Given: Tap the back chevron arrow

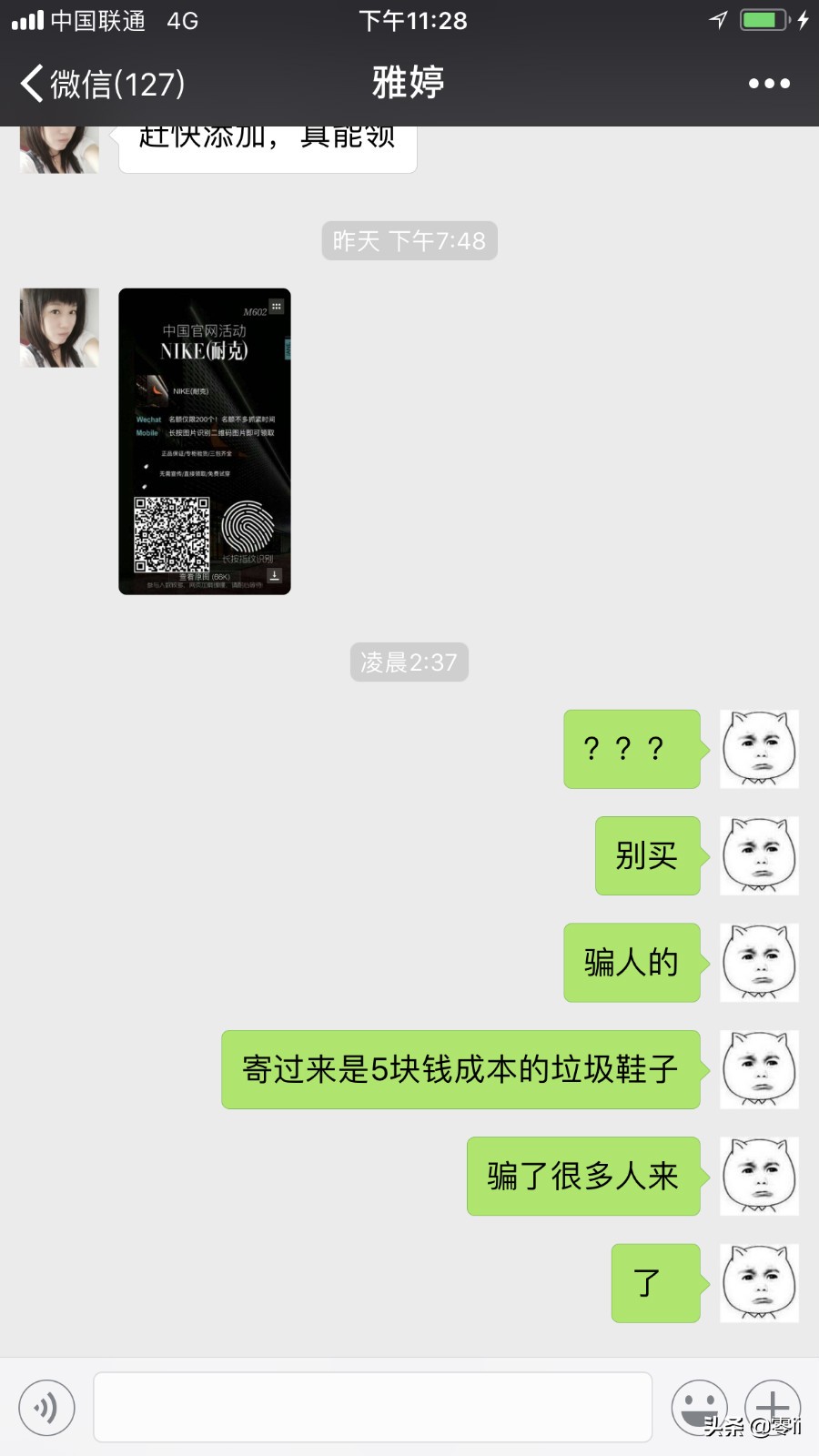Looking at the screenshot, I should [x=29, y=83].
